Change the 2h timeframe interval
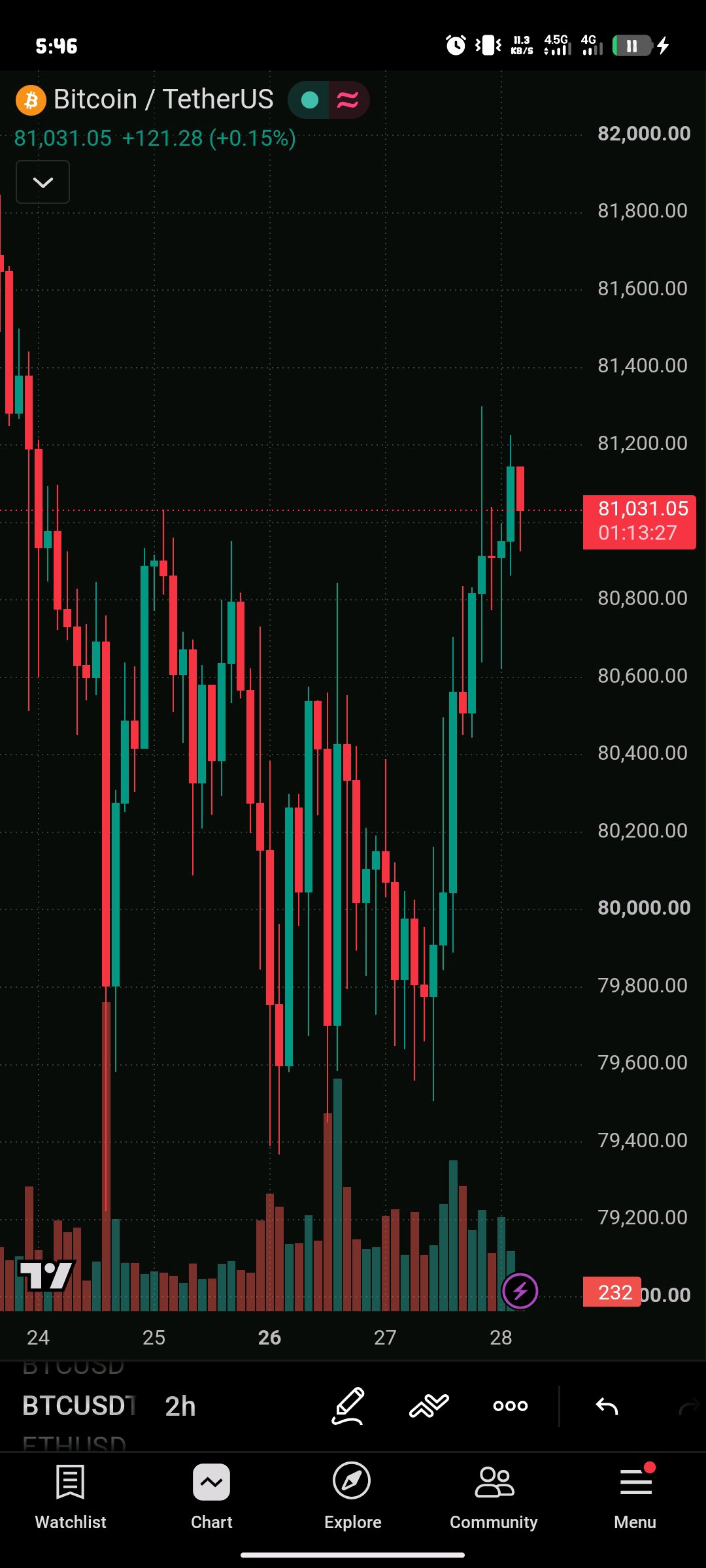This screenshot has height=1568, width=706. tap(180, 1406)
